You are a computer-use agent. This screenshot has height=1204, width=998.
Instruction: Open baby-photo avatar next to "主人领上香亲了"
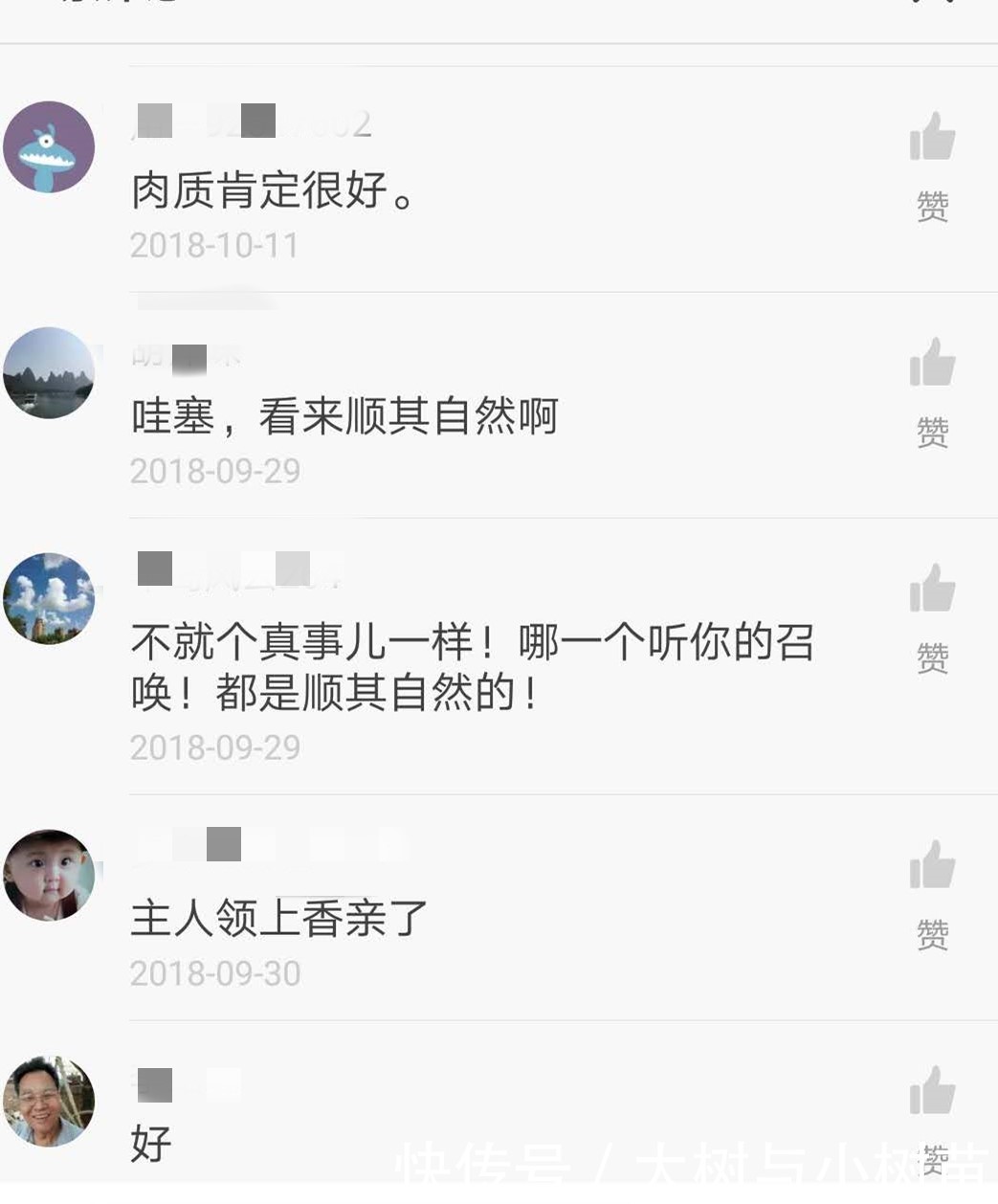49,875
